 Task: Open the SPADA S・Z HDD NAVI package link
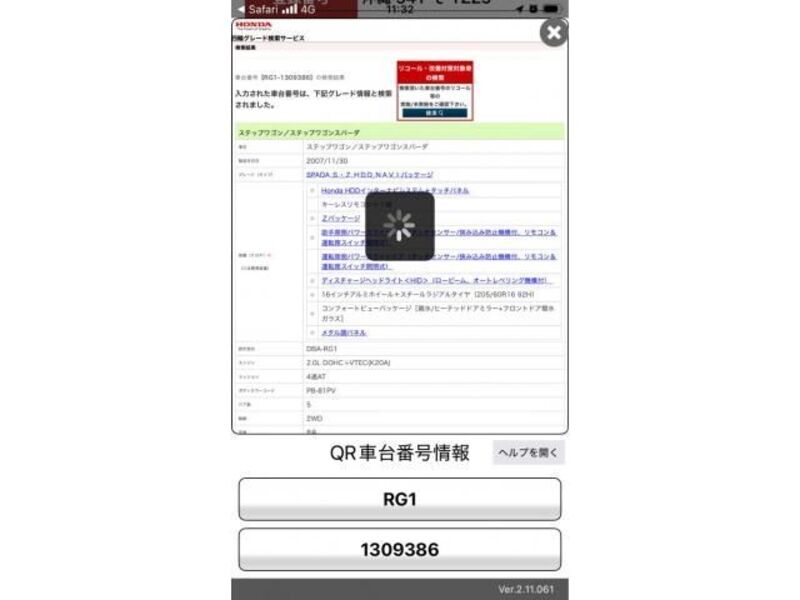pyautogui.click(x=369, y=175)
